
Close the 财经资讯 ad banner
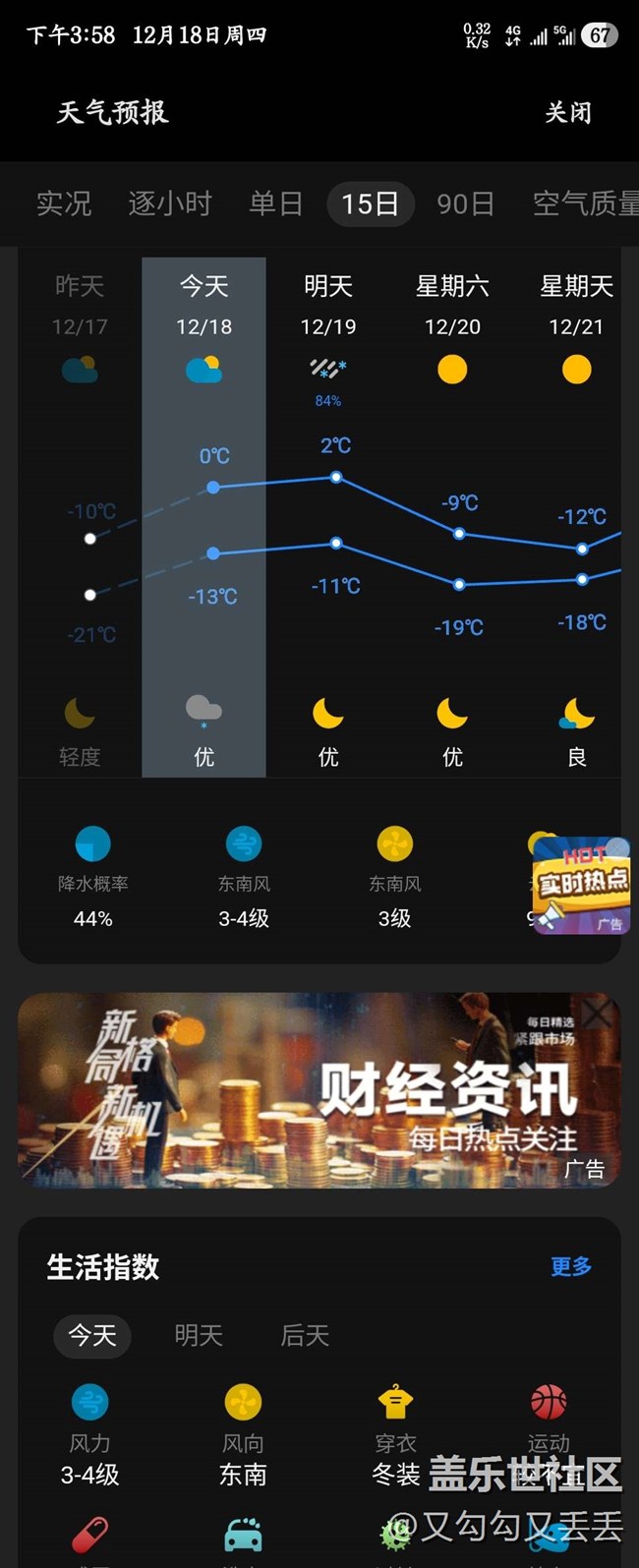tap(597, 1013)
